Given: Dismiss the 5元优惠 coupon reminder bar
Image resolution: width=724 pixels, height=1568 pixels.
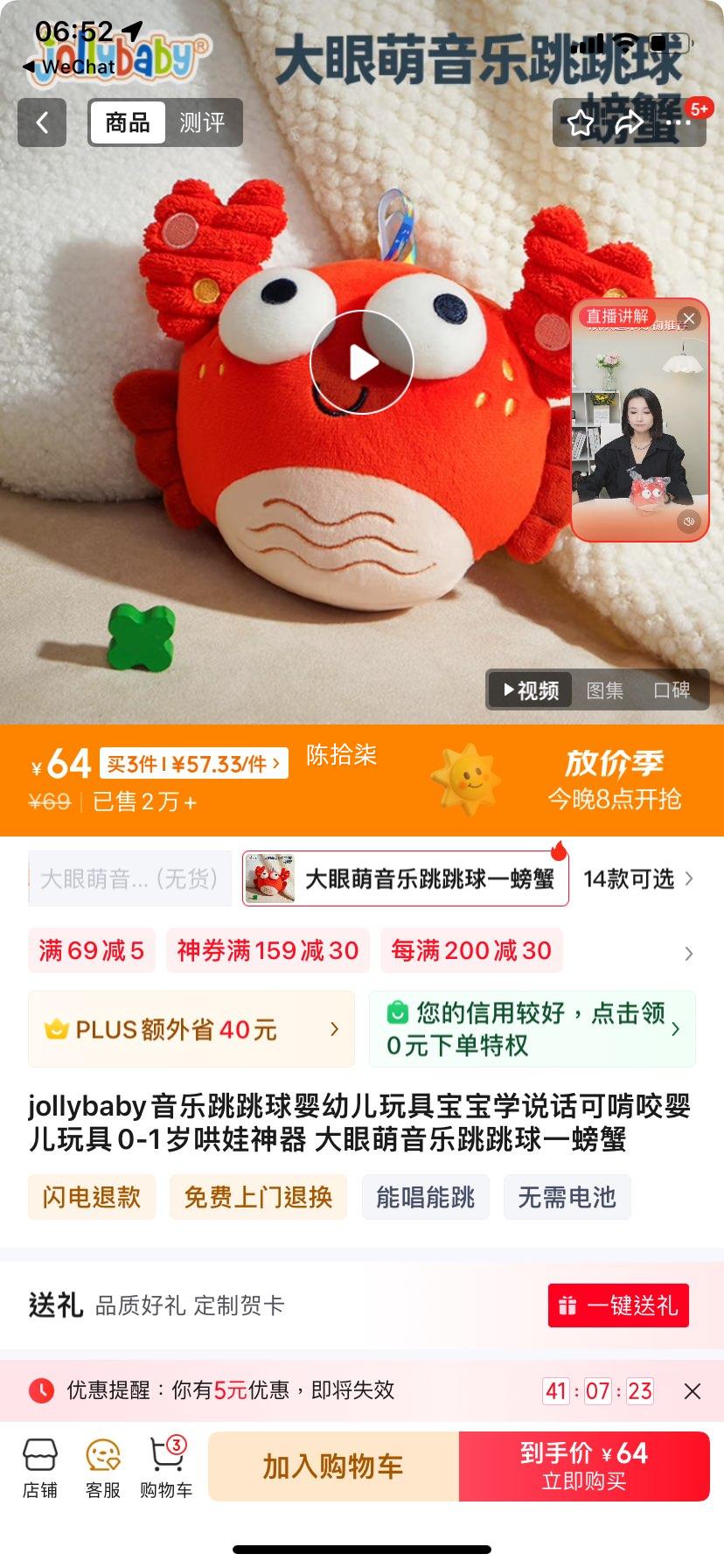Looking at the screenshot, I should 692,1391.
